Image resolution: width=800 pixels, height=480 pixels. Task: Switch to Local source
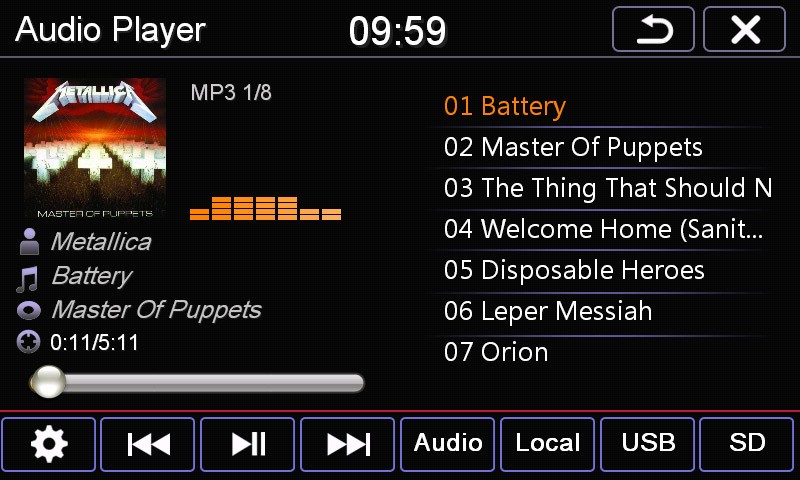[x=548, y=443]
